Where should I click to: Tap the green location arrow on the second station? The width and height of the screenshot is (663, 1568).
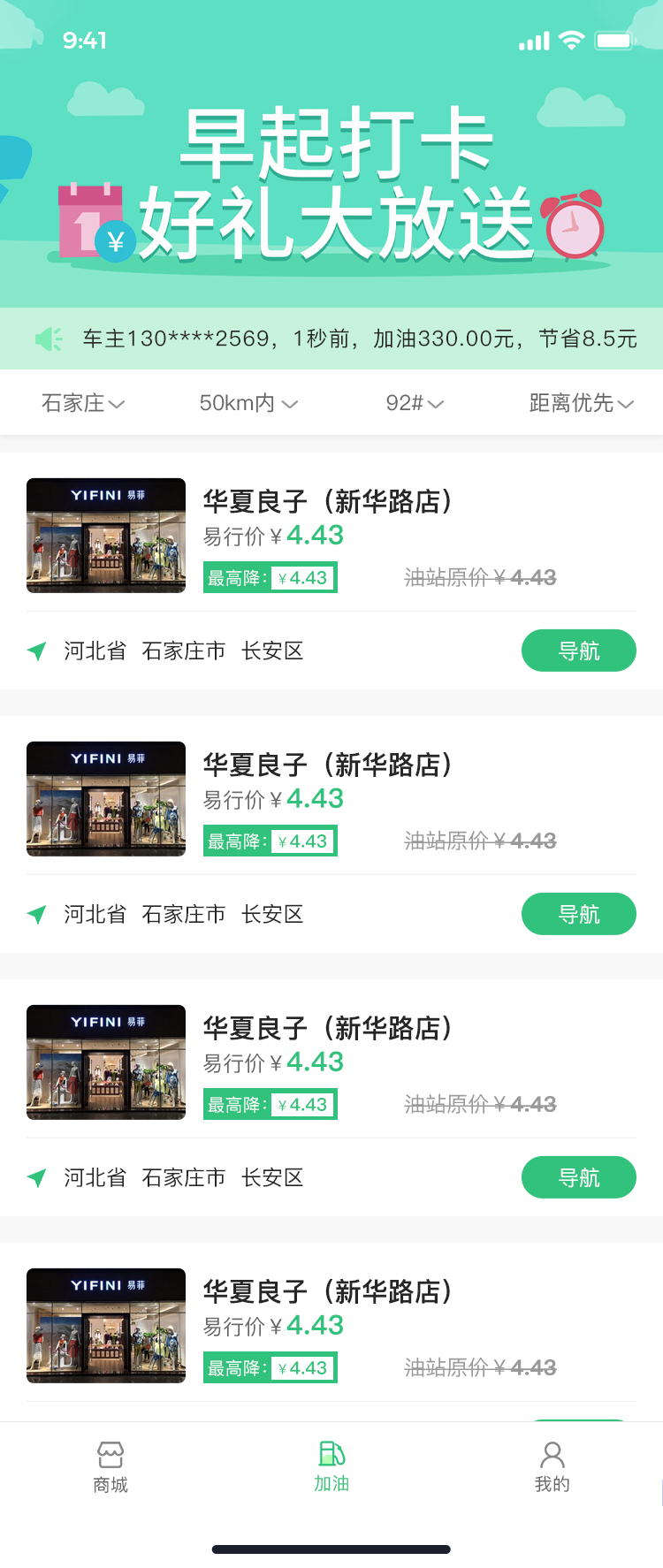35,913
